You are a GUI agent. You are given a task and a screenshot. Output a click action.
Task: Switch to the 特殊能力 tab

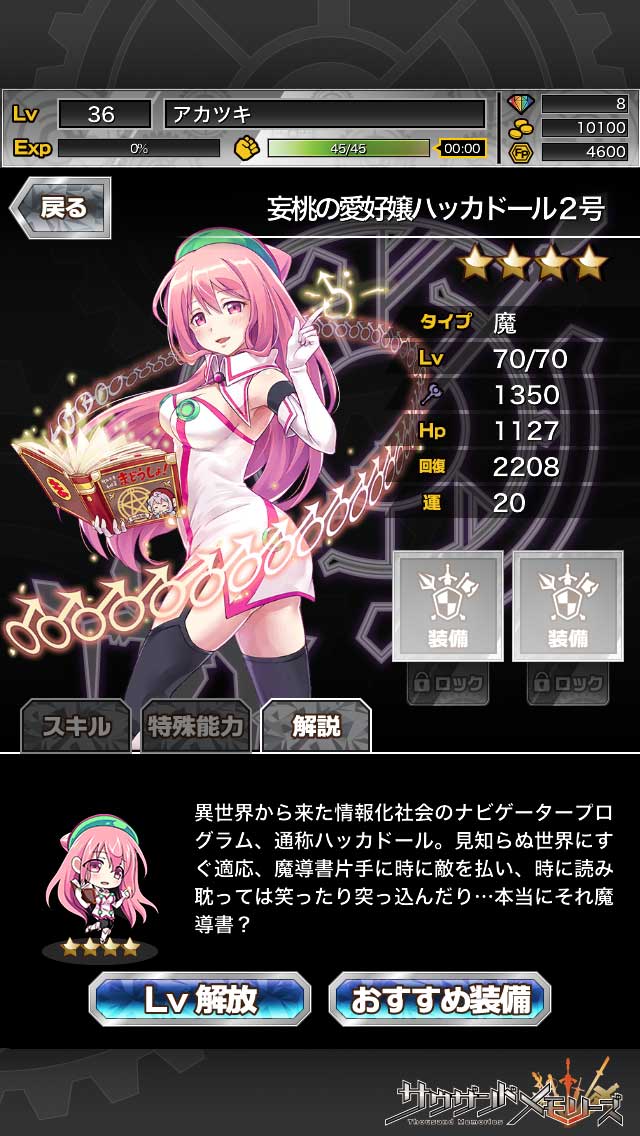[195, 726]
